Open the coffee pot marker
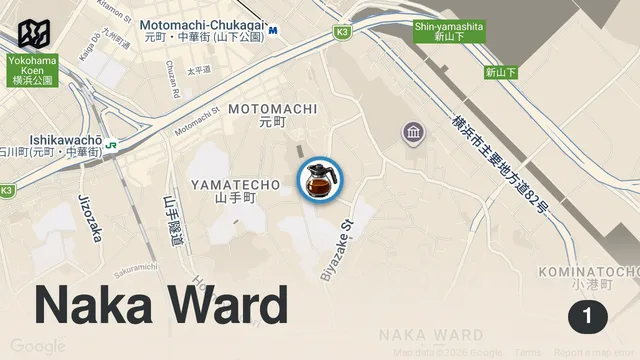This screenshot has width=640, height=360. point(320,180)
